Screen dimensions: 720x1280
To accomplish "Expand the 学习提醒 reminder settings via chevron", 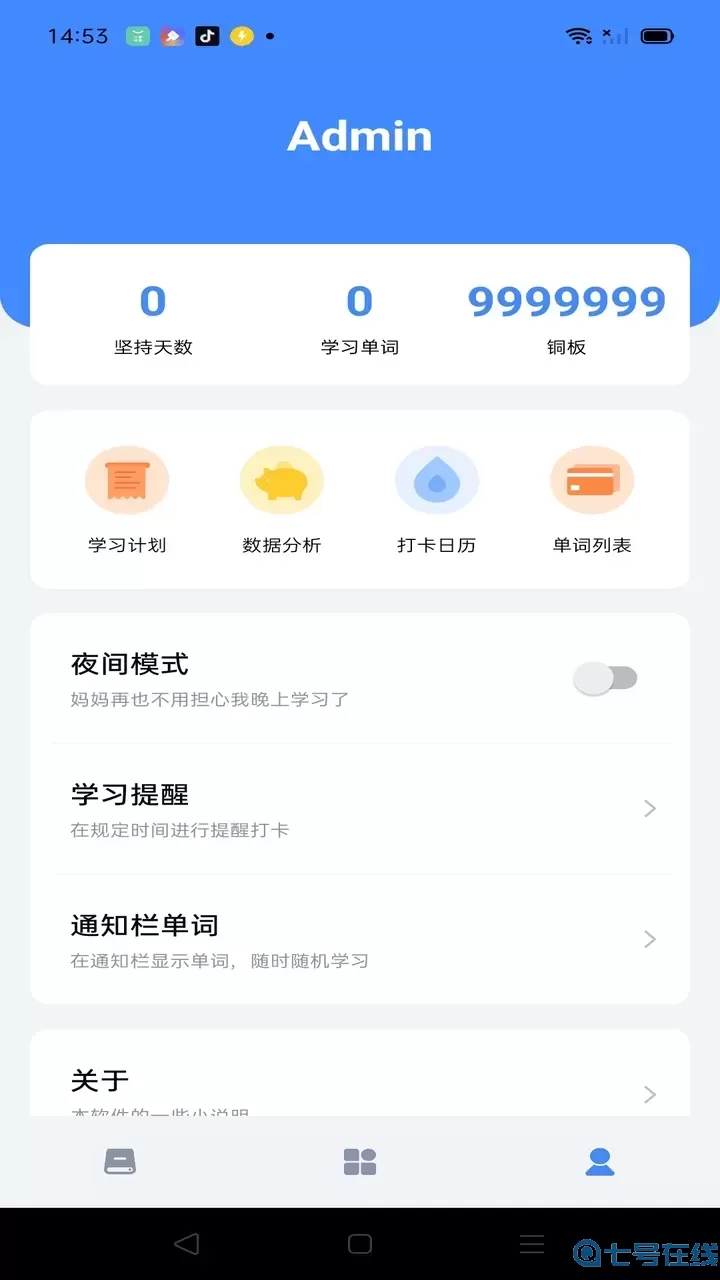I will (x=649, y=808).
